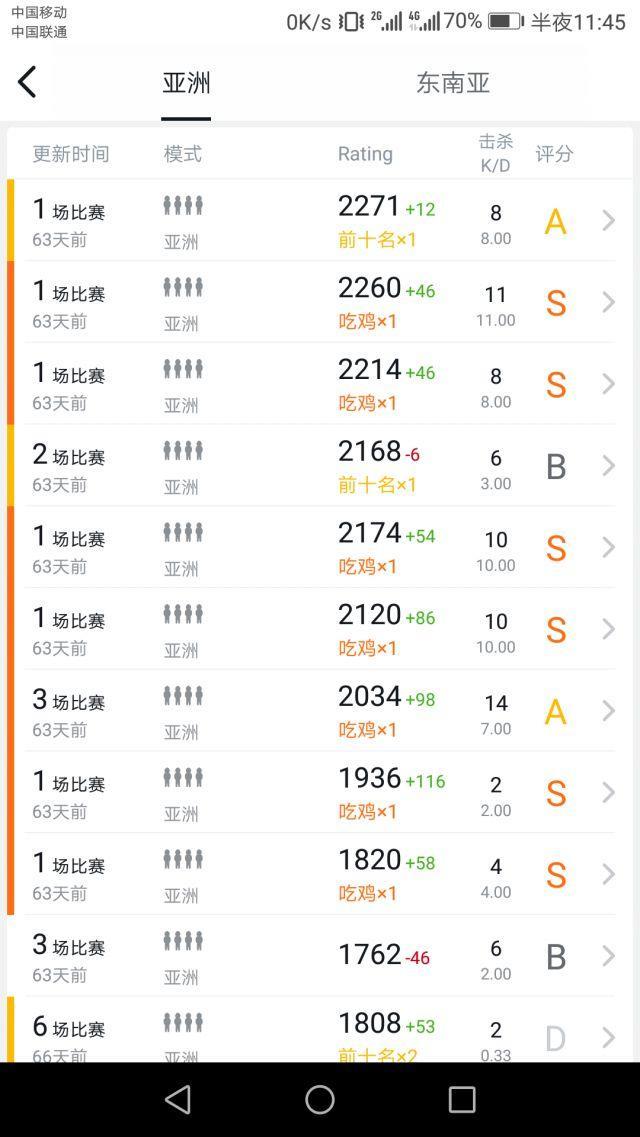This screenshot has width=640, height=1137.
Task: Open recent apps from navigation bar
Action: coord(462,1099)
